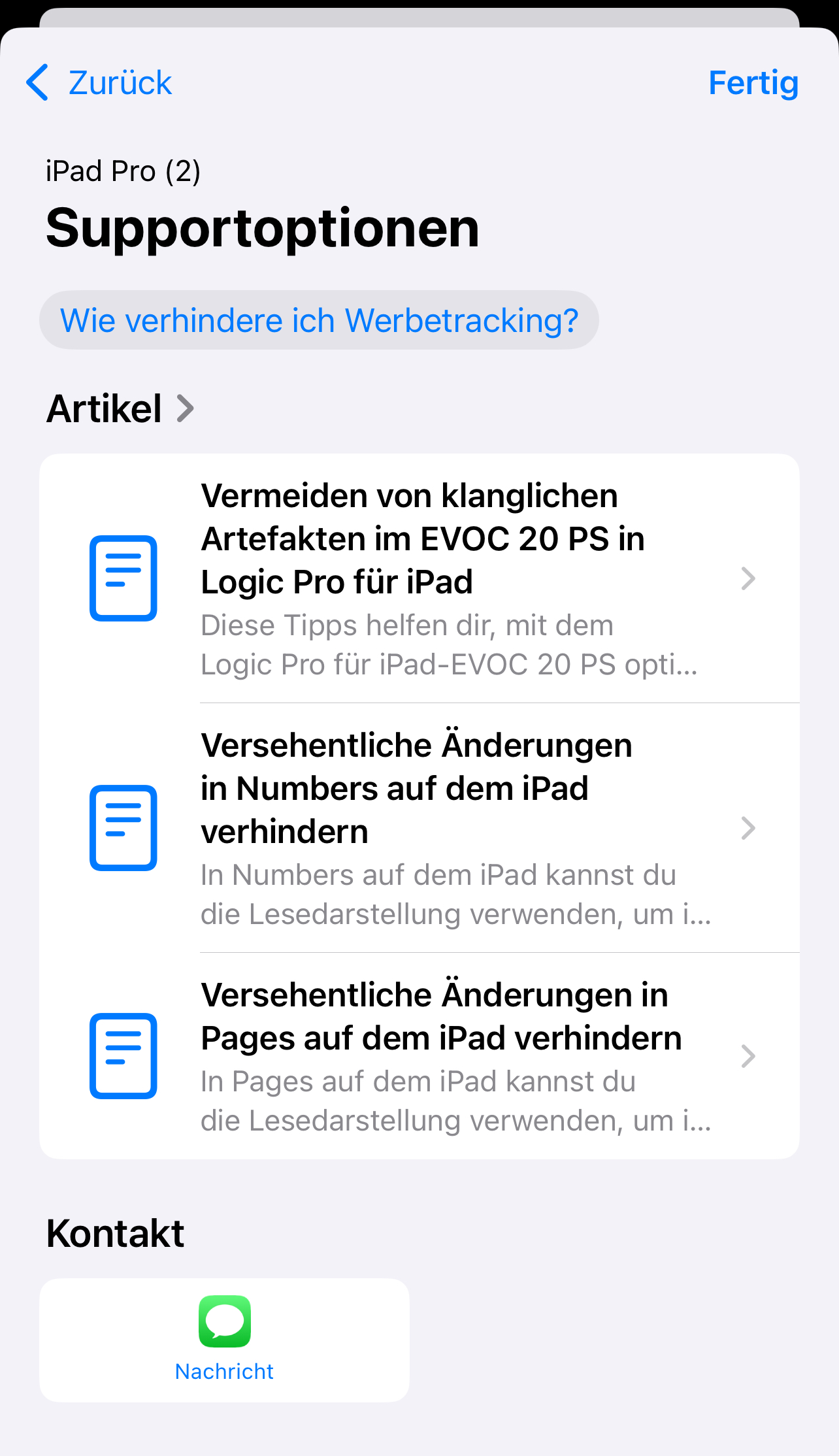Tap Fertig to close the sheet
Image resolution: width=839 pixels, height=1456 pixels.
pyautogui.click(x=753, y=83)
